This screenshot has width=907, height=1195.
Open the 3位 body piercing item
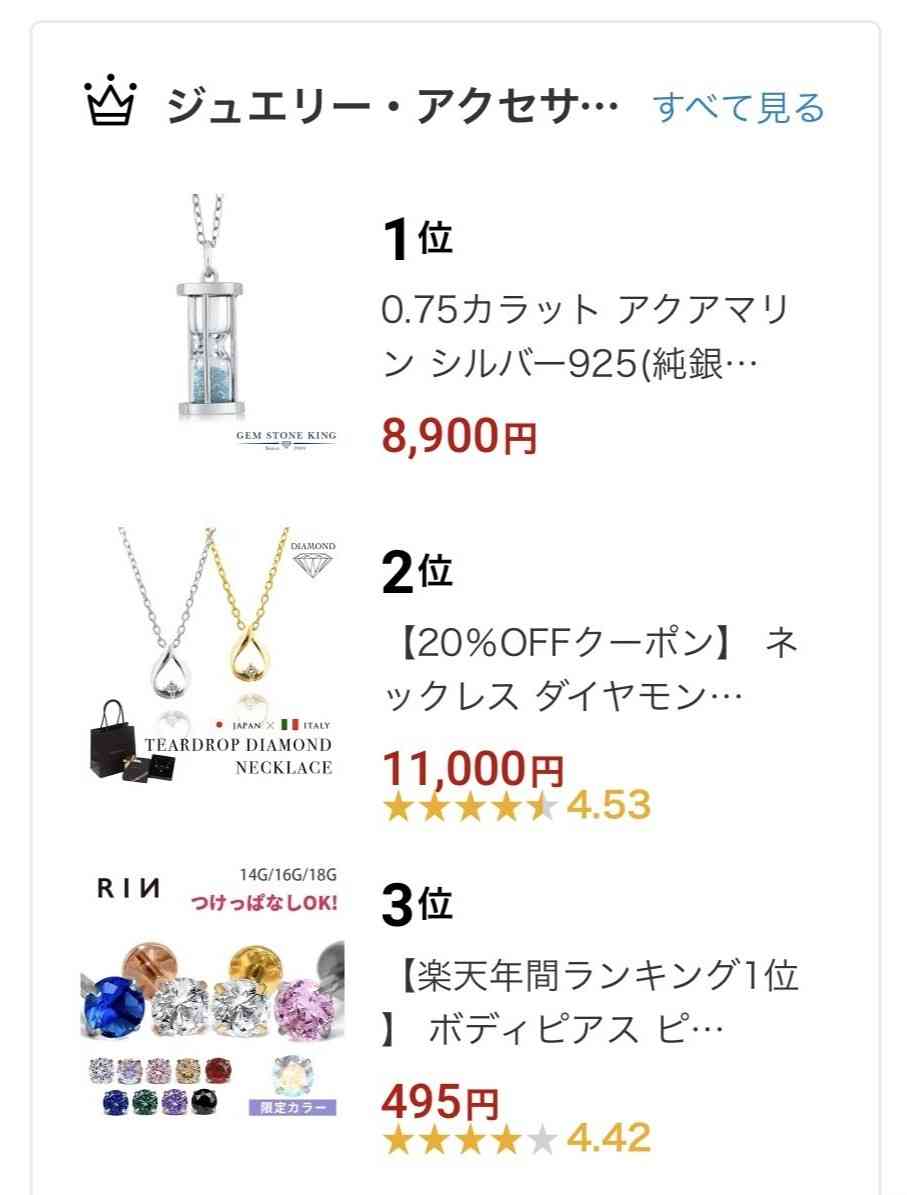(590, 1002)
